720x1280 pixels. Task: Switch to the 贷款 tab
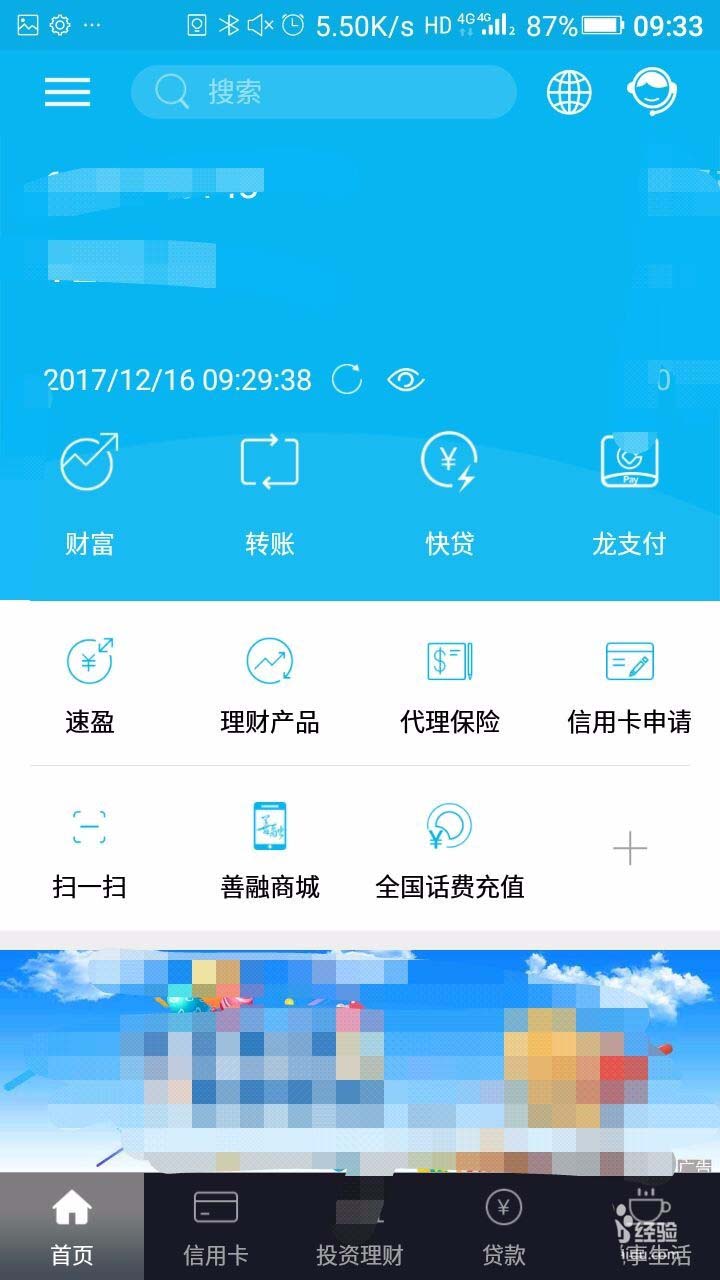pyautogui.click(x=503, y=1228)
